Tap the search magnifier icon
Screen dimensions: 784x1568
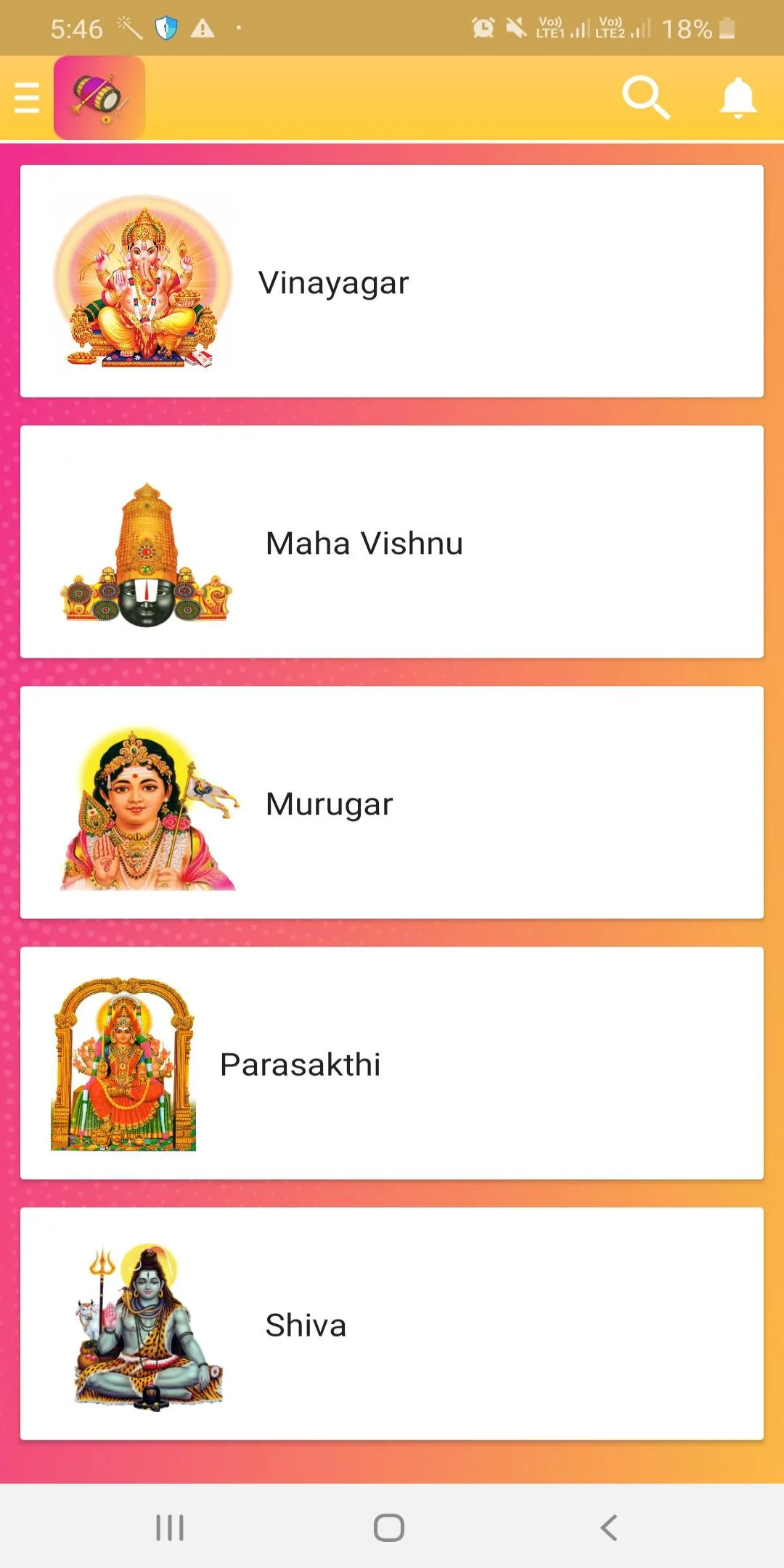(x=645, y=97)
